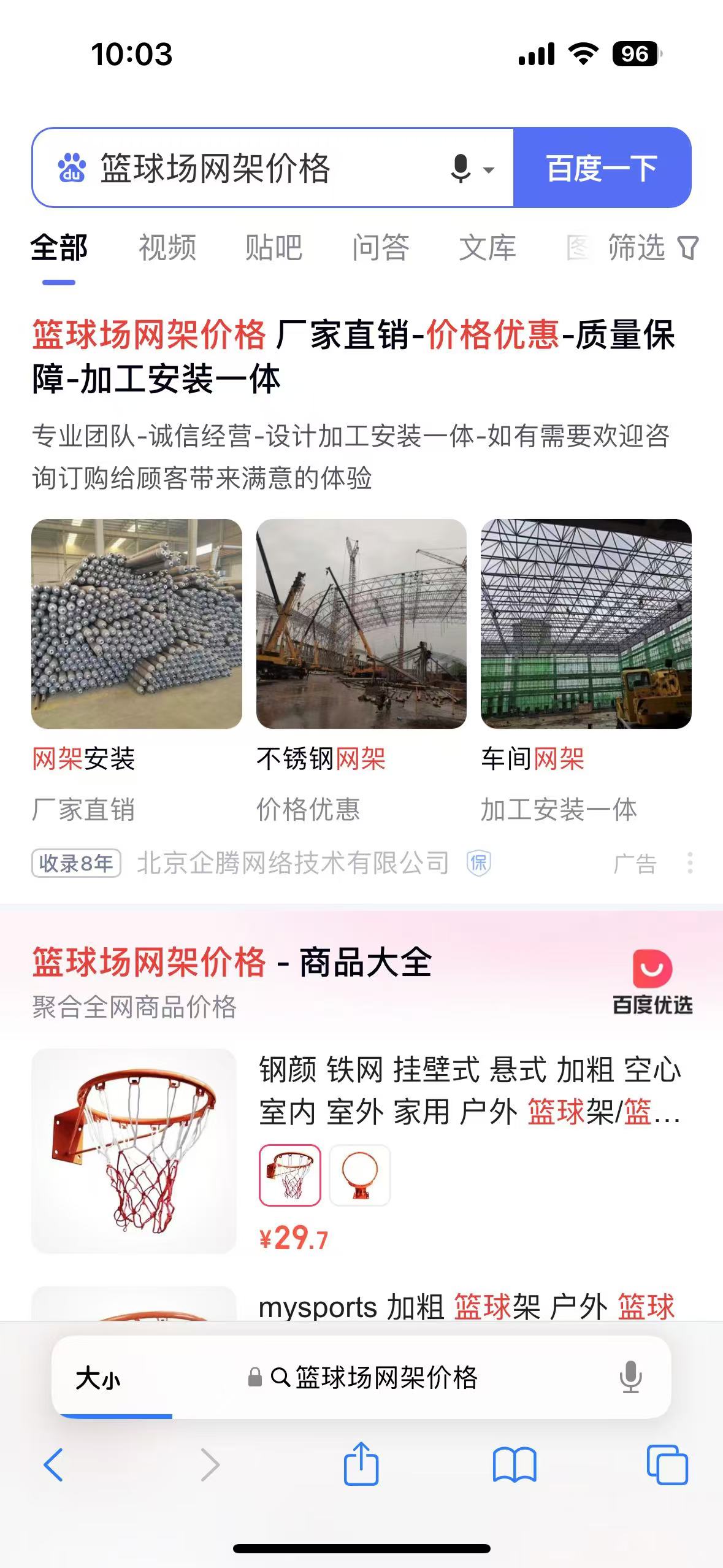Start voice search in Baidu box

(461, 168)
